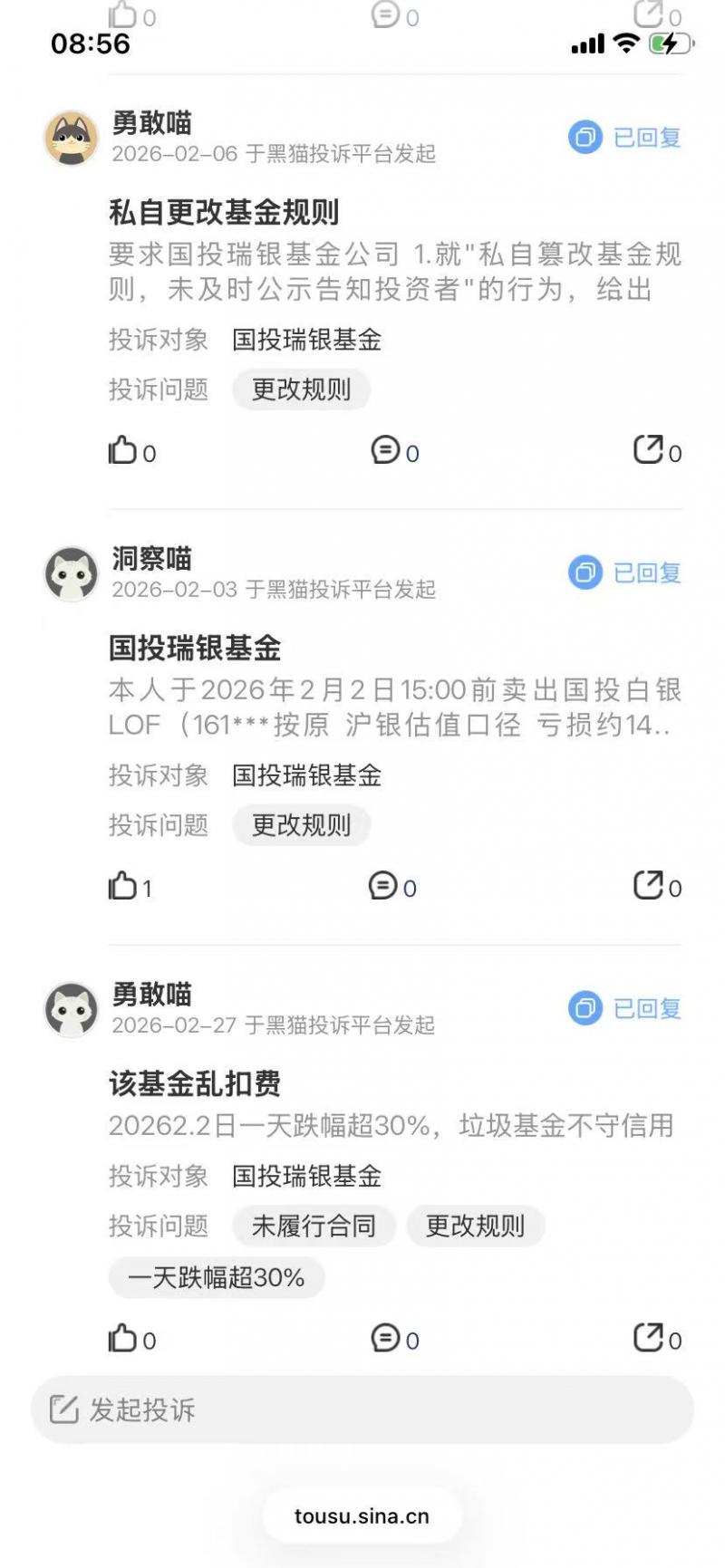Open the complaint starting 本人于2026年2月2日
The height and width of the screenshot is (1568, 725).
pos(394,707)
